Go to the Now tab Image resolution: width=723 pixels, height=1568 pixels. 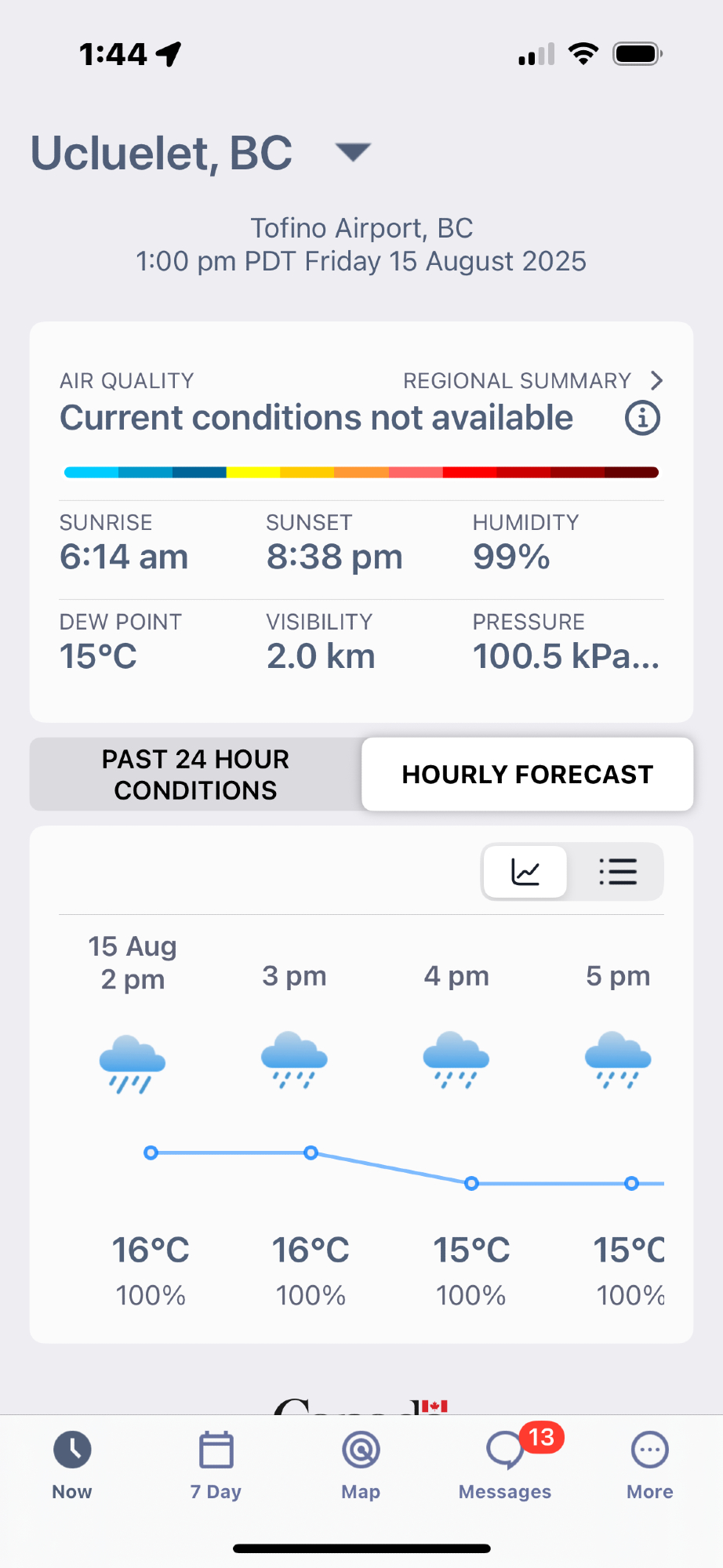click(x=72, y=1465)
